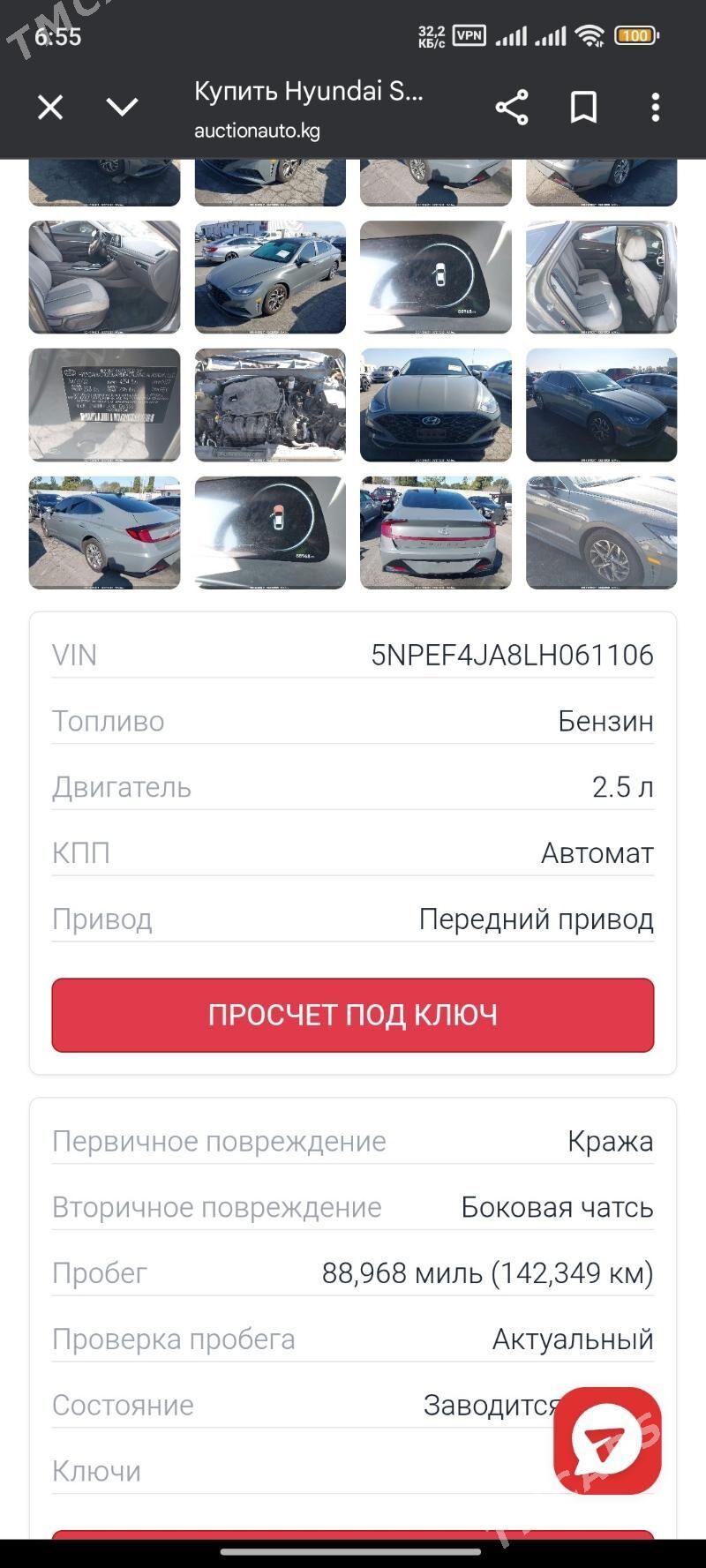The image size is (706, 1568).
Task: Tap the Wi-Fi icon in the status bar
Action: pos(588,34)
